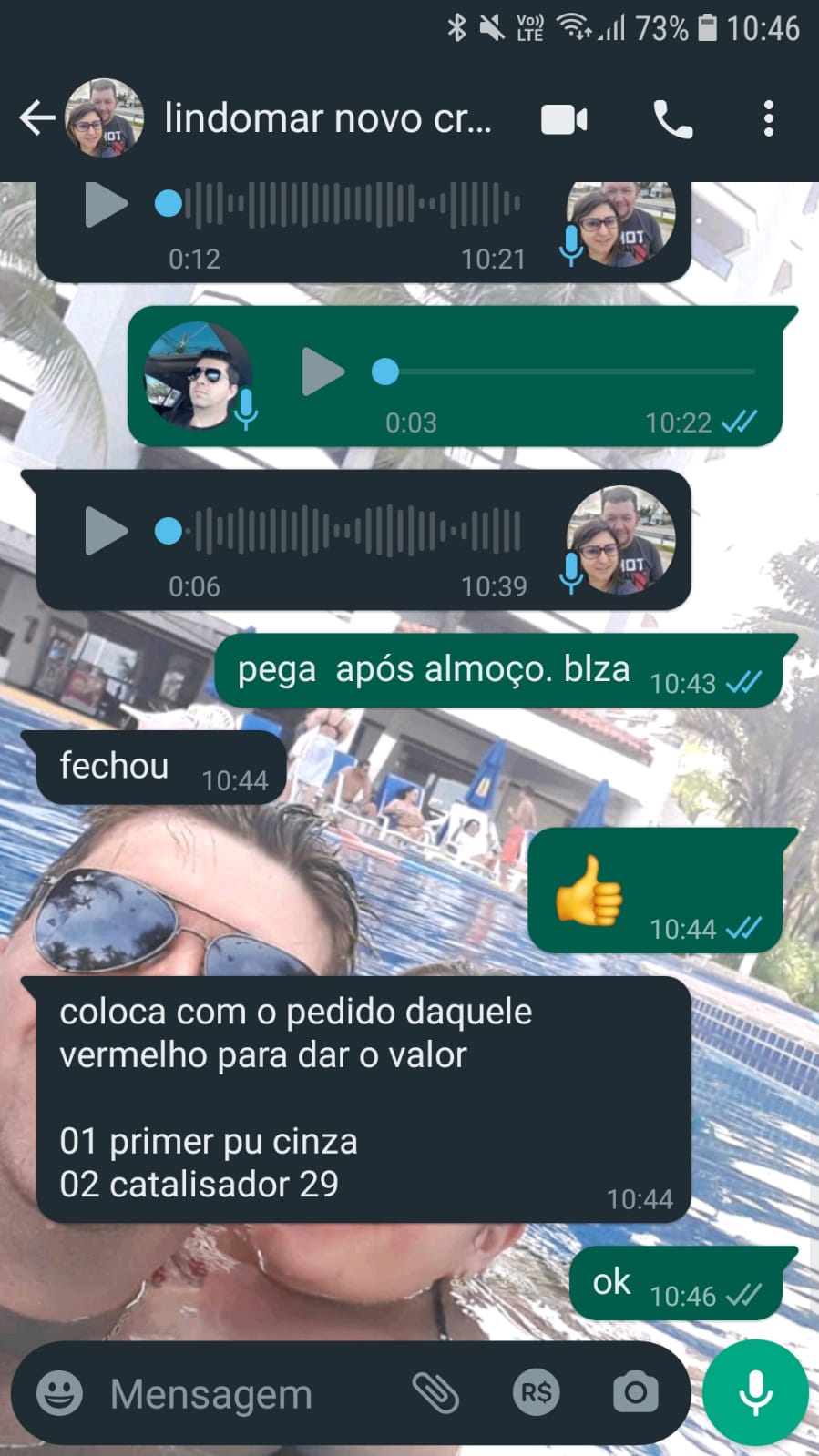Play the 0:03 voice message
The image size is (819, 1456).
323,372
